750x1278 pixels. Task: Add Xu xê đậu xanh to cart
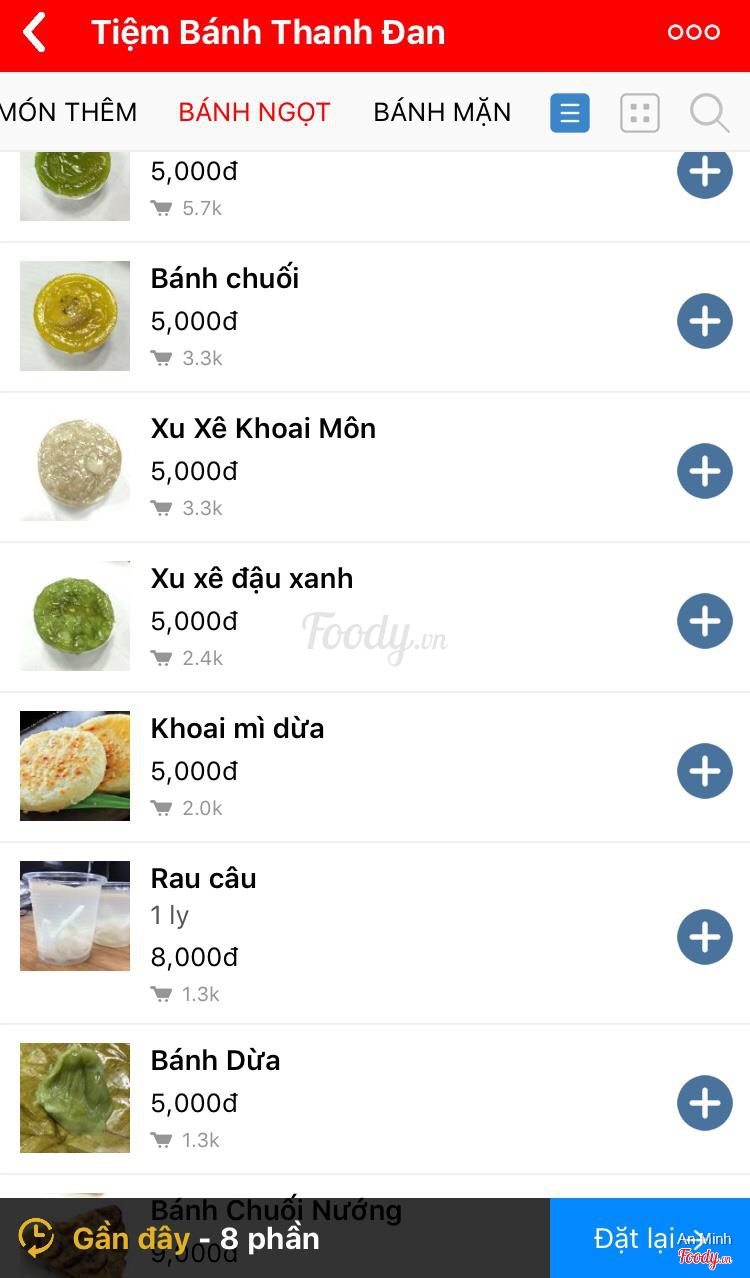pos(704,621)
